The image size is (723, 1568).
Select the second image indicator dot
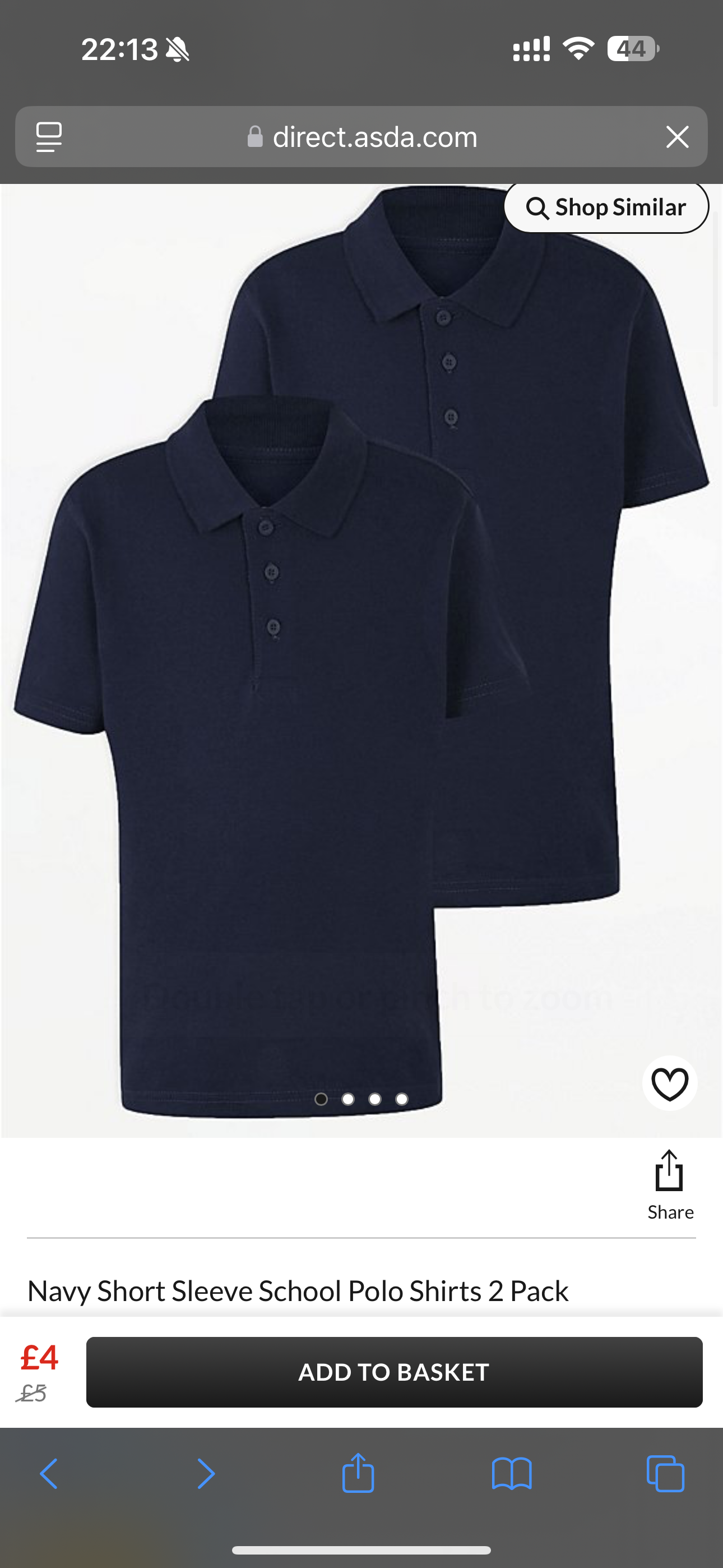point(348,1099)
